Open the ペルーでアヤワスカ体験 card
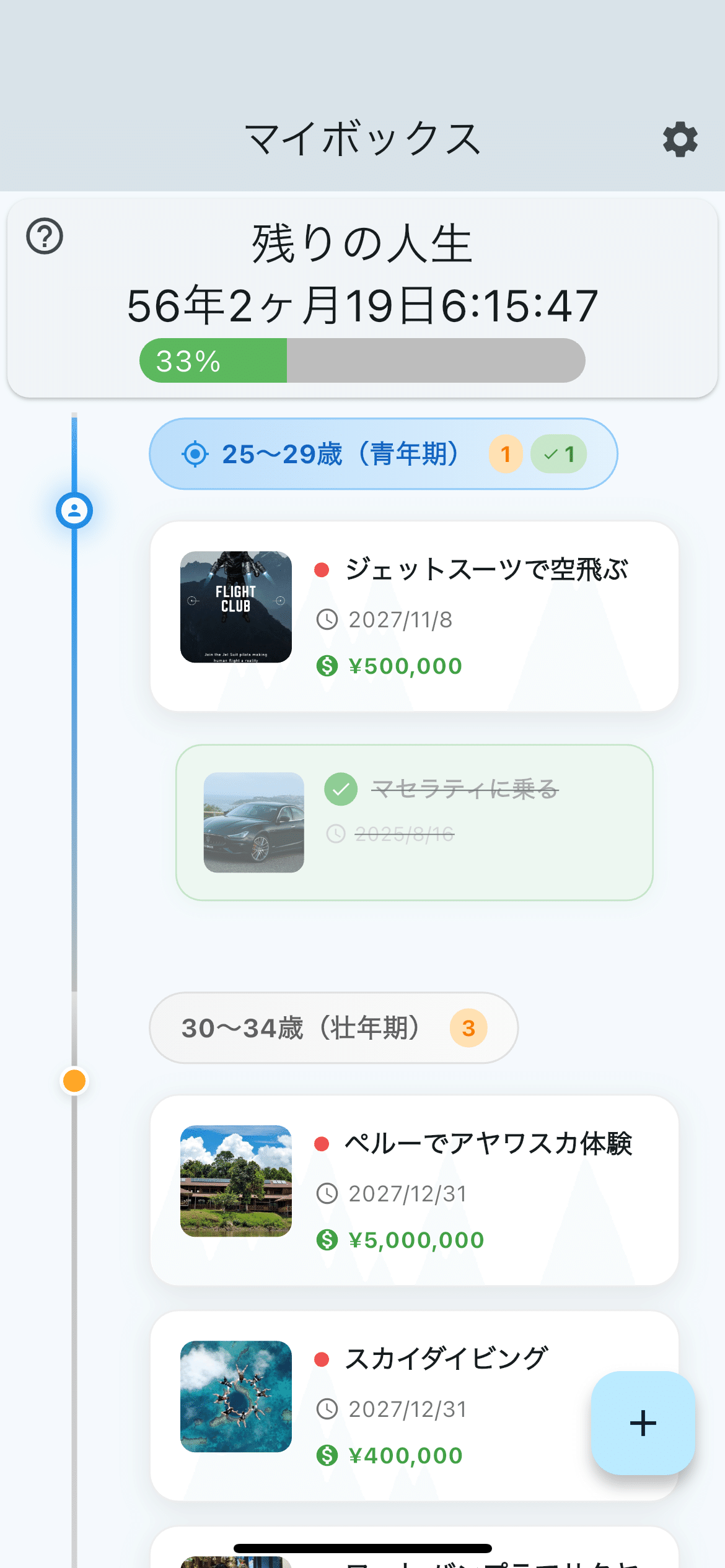Viewport: 725px width, 1568px height. [414, 1190]
